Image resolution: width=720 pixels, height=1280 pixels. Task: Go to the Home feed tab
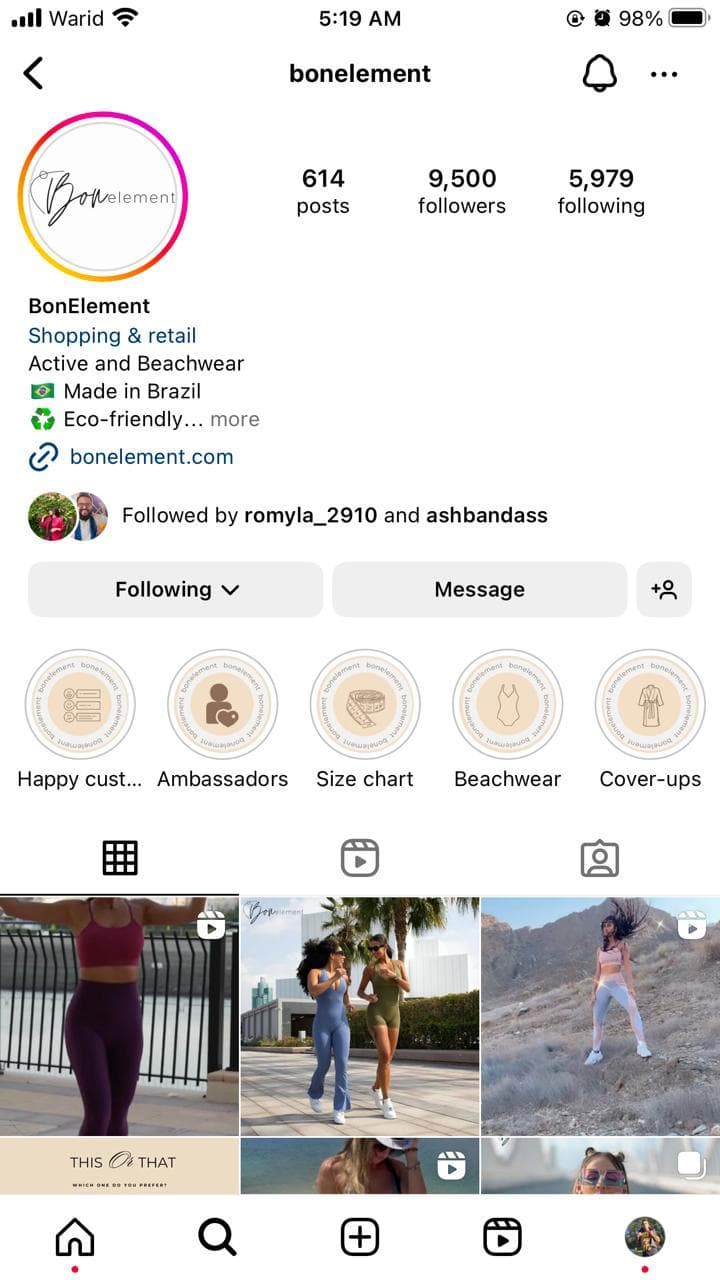[x=75, y=1238]
